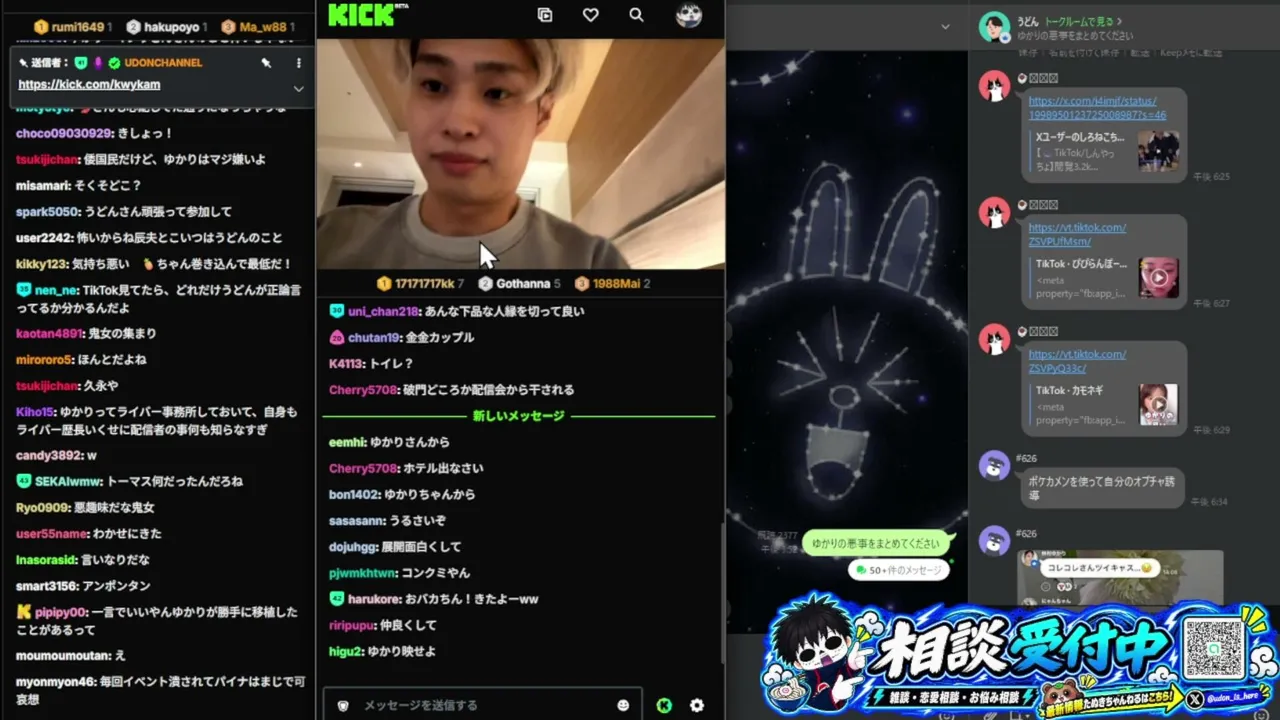This screenshot has height=720, width=1280.
Task: Tap the profile avatar in Kick header
Action: coord(688,15)
